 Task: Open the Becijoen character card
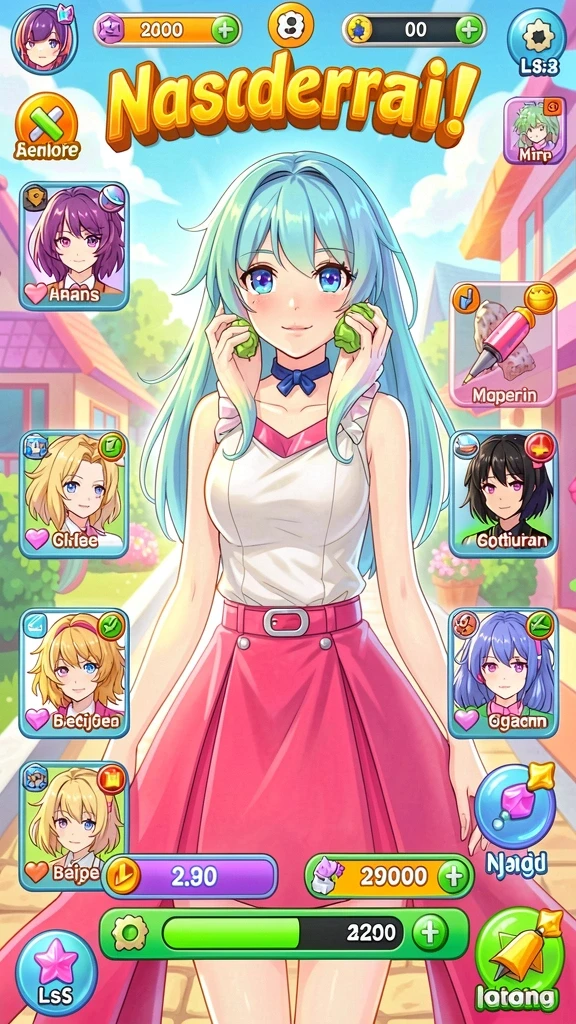pos(73,673)
